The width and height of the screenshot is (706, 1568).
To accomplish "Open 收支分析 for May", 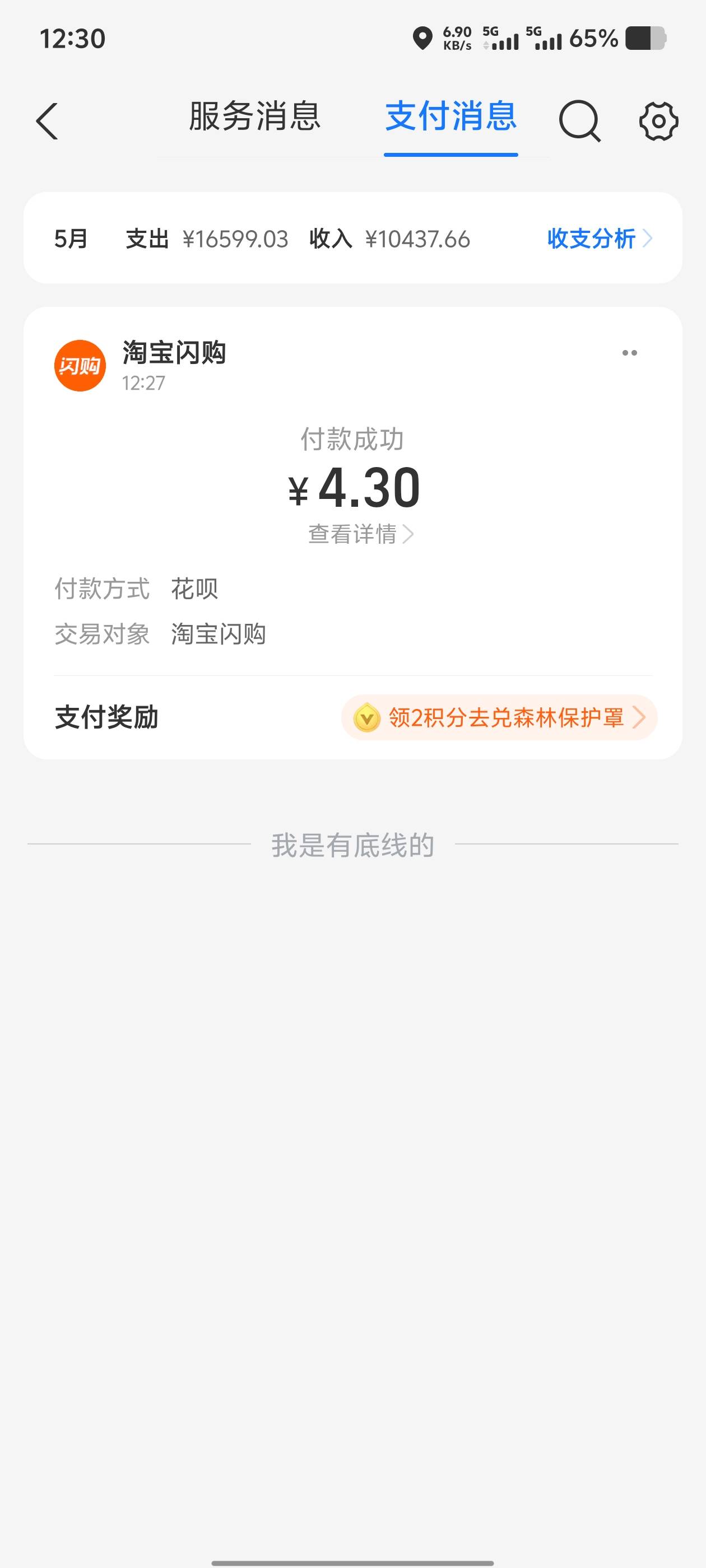I will pyautogui.click(x=600, y=239).
